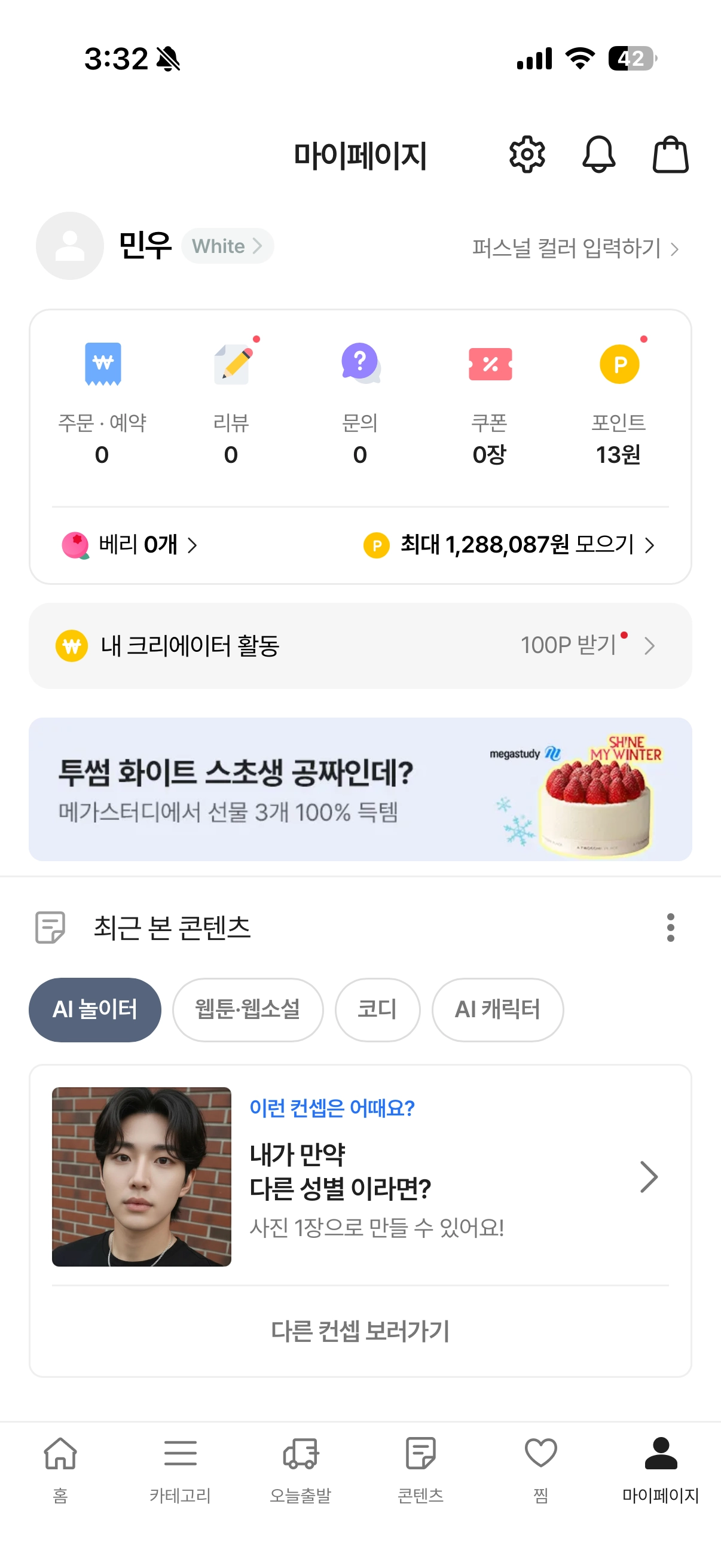
Task: Switch to the AI 캐릭터 chip
Action: tap(497, 1009)
